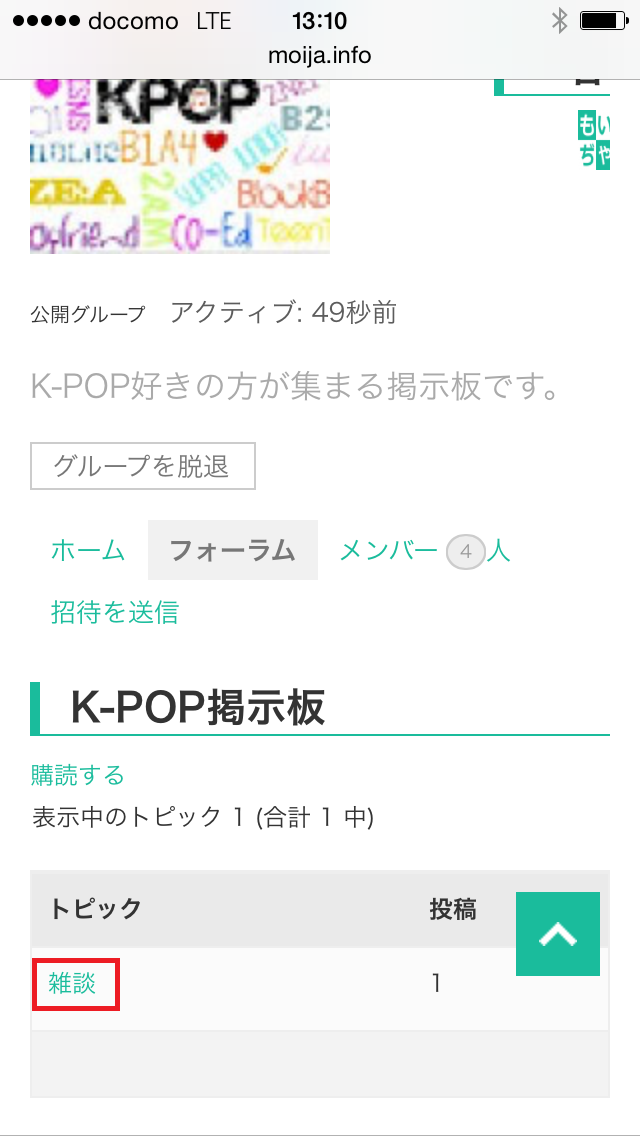Tap the 購読する link
The image size is (640, 1136).
pos(78,774)
